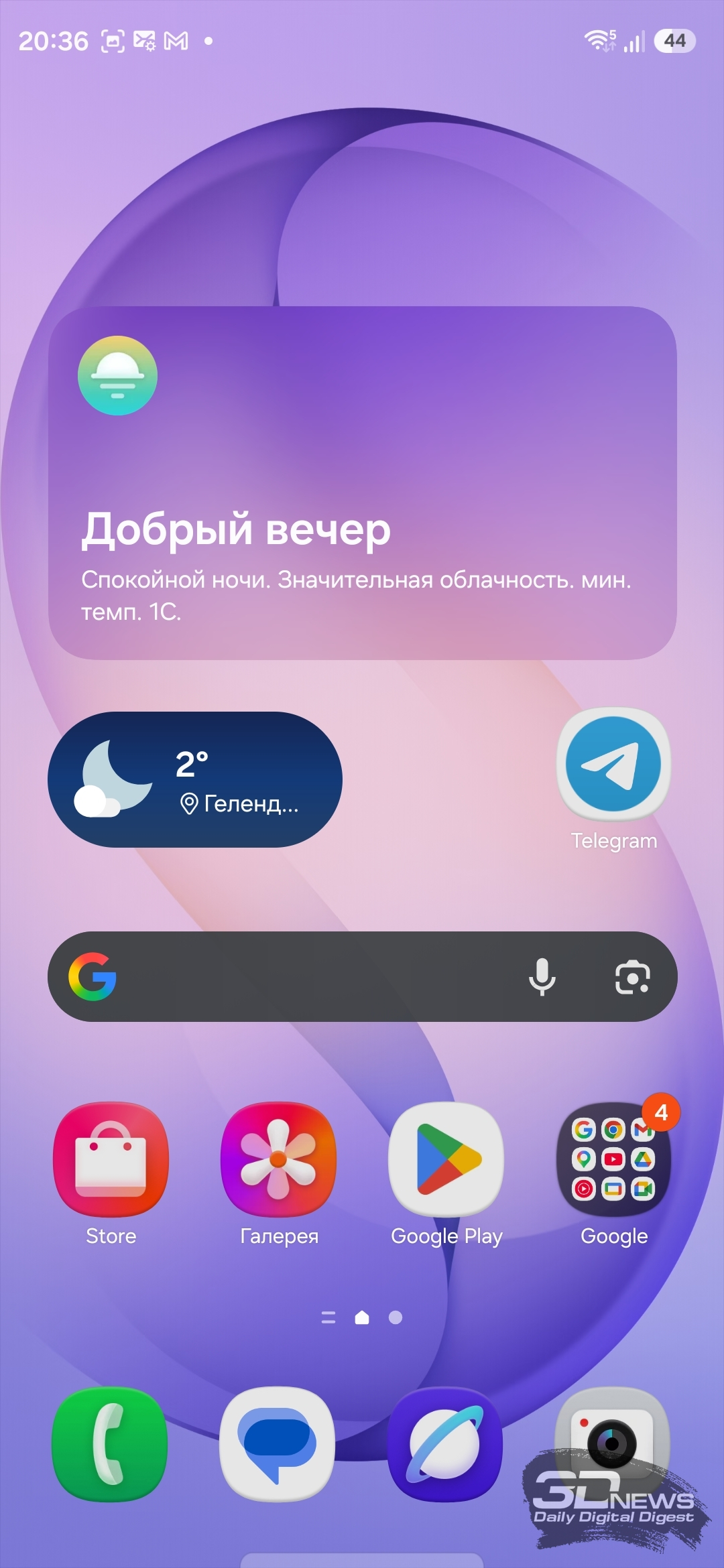Screen dimensions: 724x1568
Task: Tap the Google search bar
Action: (x=308, y=976)
